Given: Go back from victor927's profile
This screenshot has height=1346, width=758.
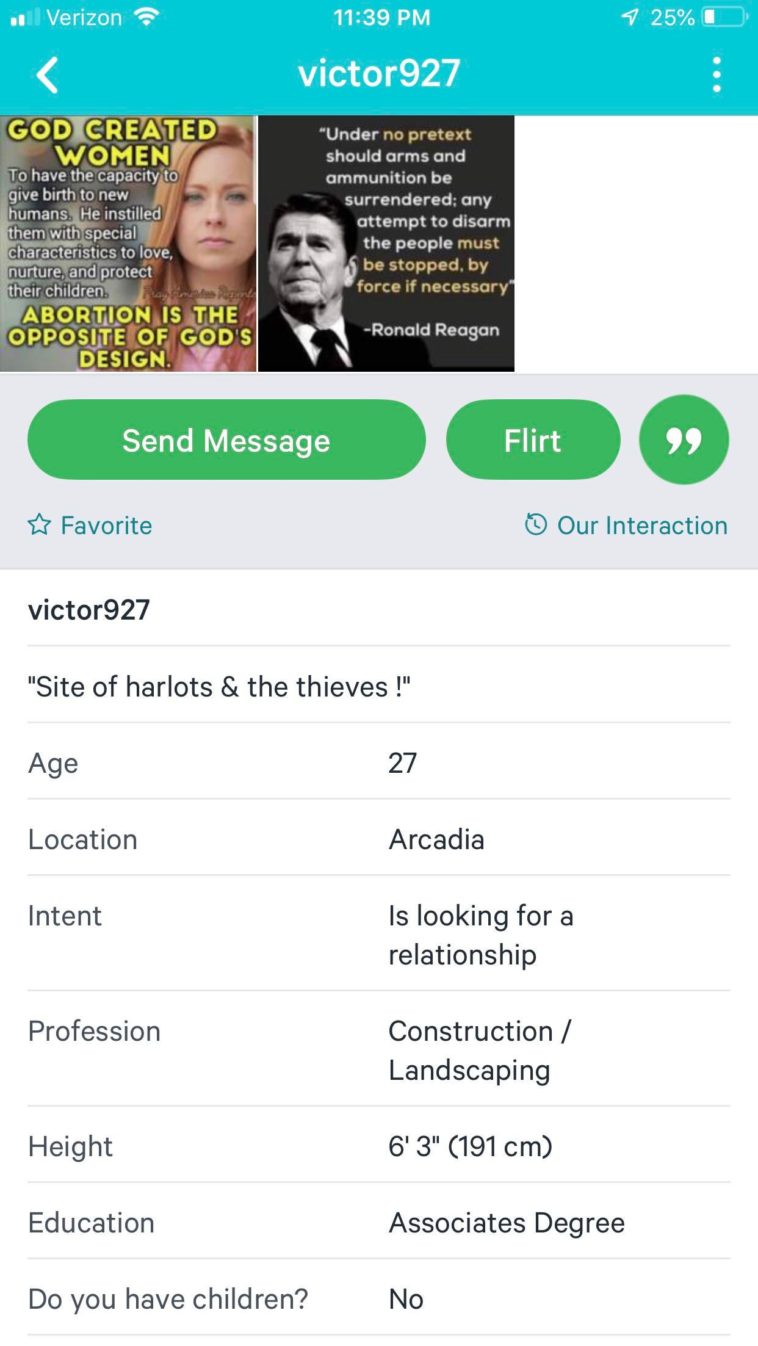Looking at the screenshot, I should tap(47, 75).
